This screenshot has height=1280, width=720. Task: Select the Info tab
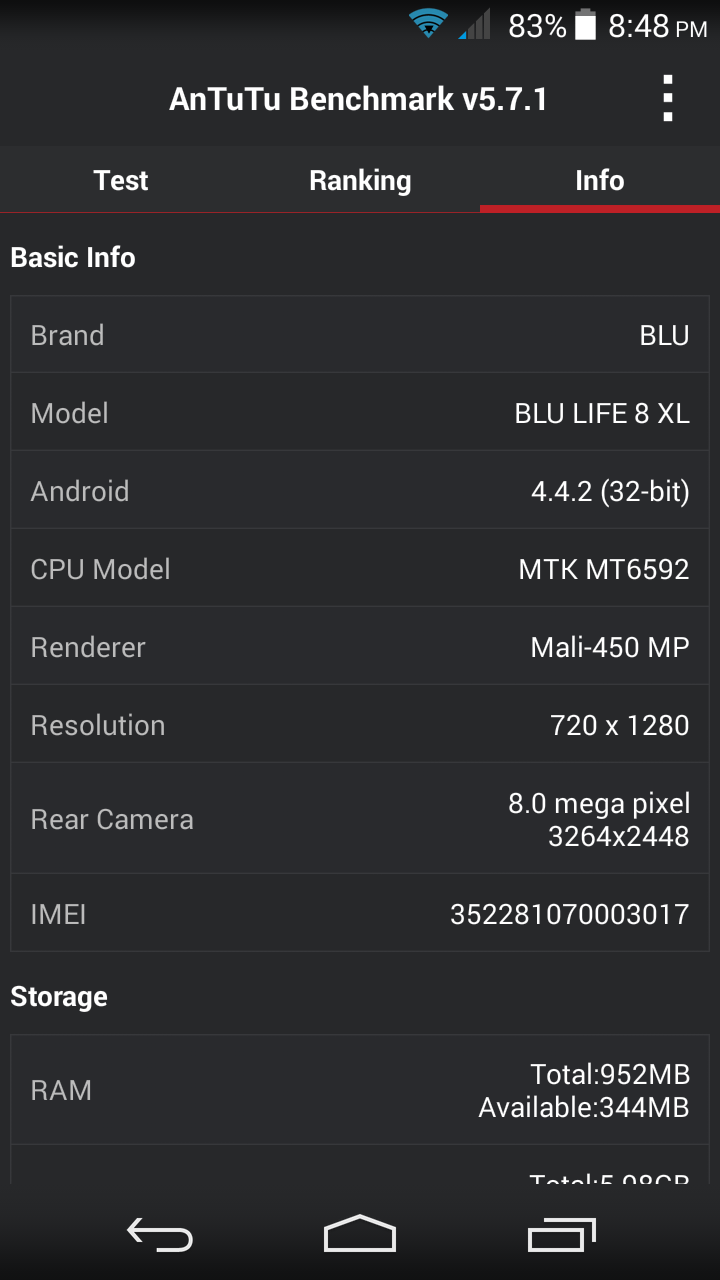pyautogui.click(x=599, y=180)
